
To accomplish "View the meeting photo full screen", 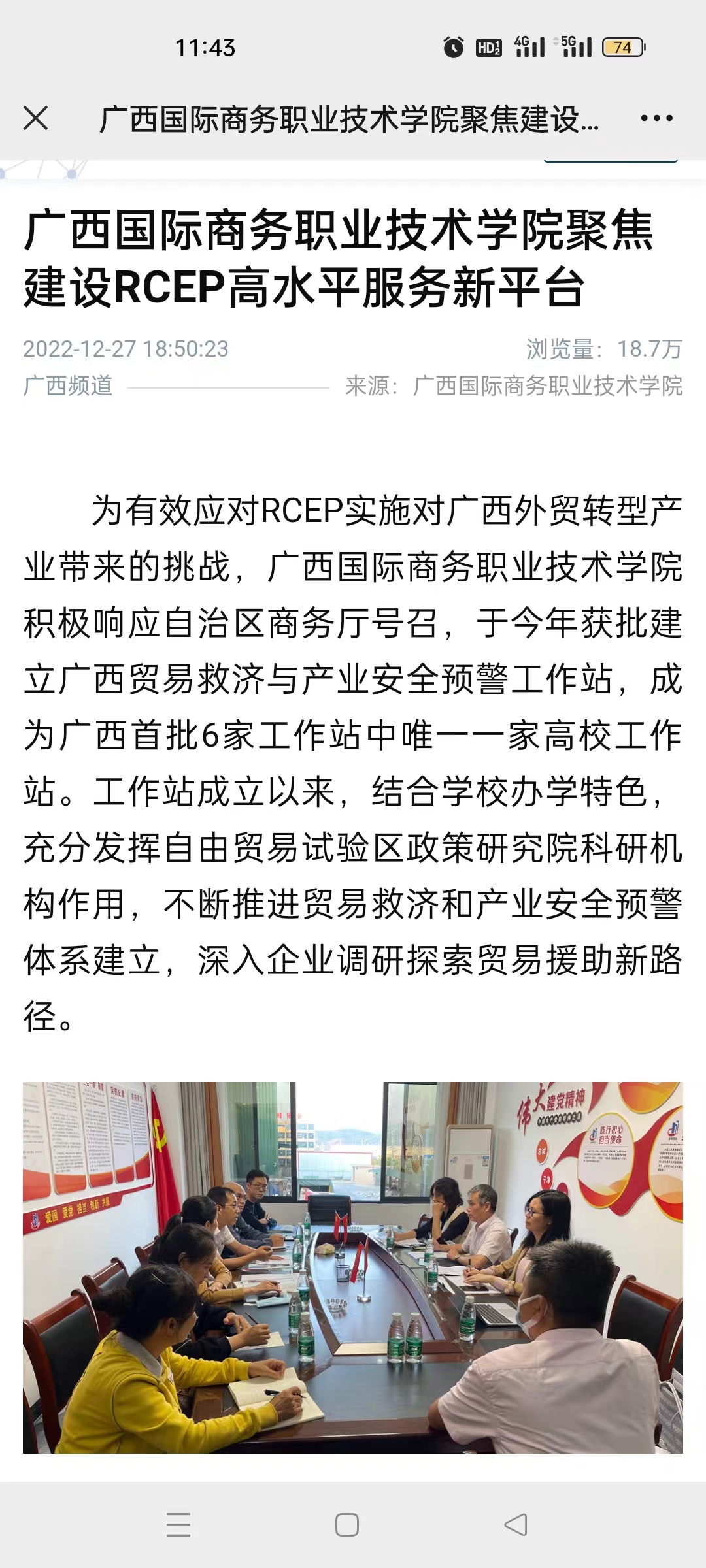I will pyautogui.click(x=353, y=1267).
